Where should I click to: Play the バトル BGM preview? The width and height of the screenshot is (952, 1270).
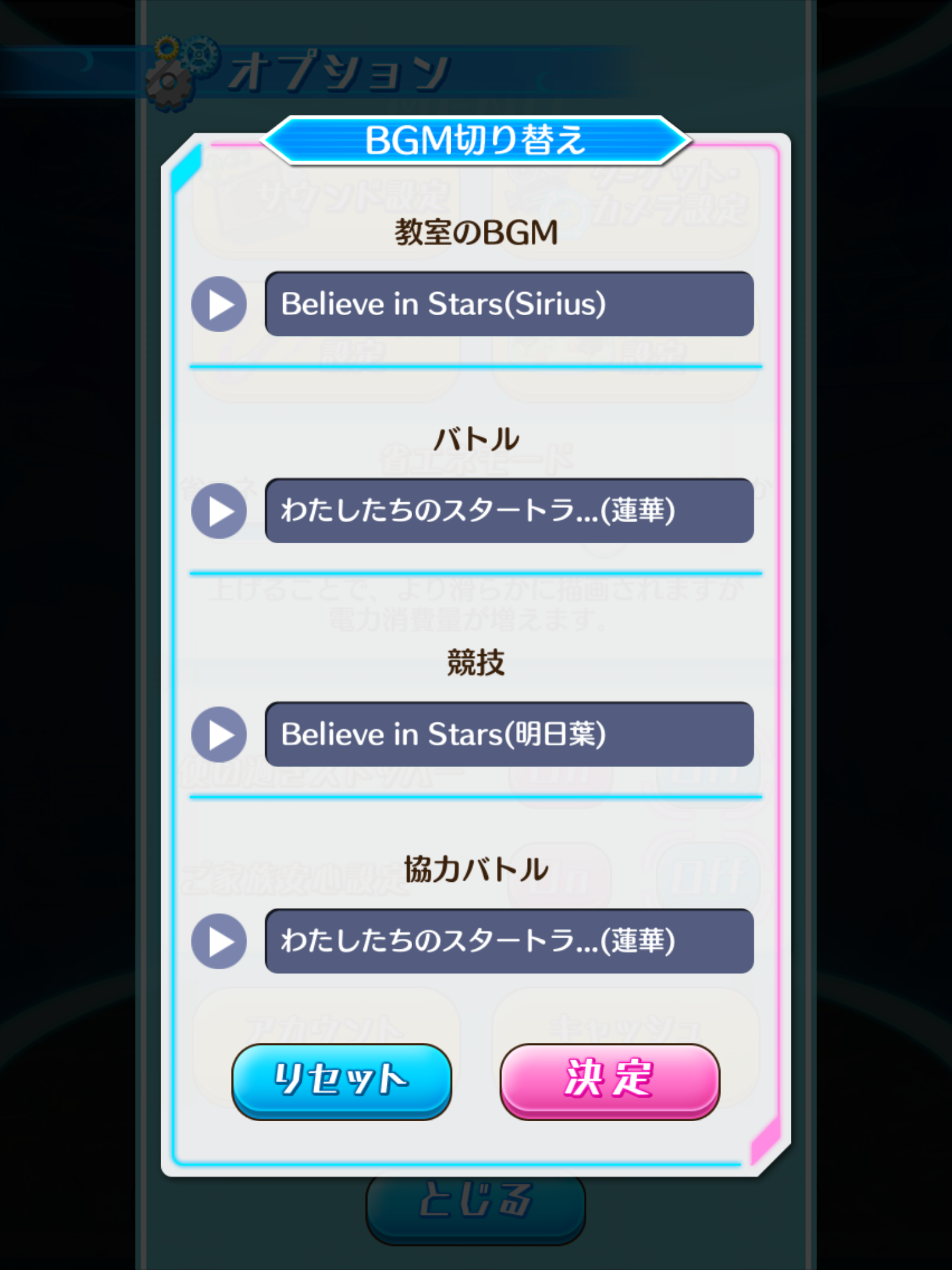219,511
